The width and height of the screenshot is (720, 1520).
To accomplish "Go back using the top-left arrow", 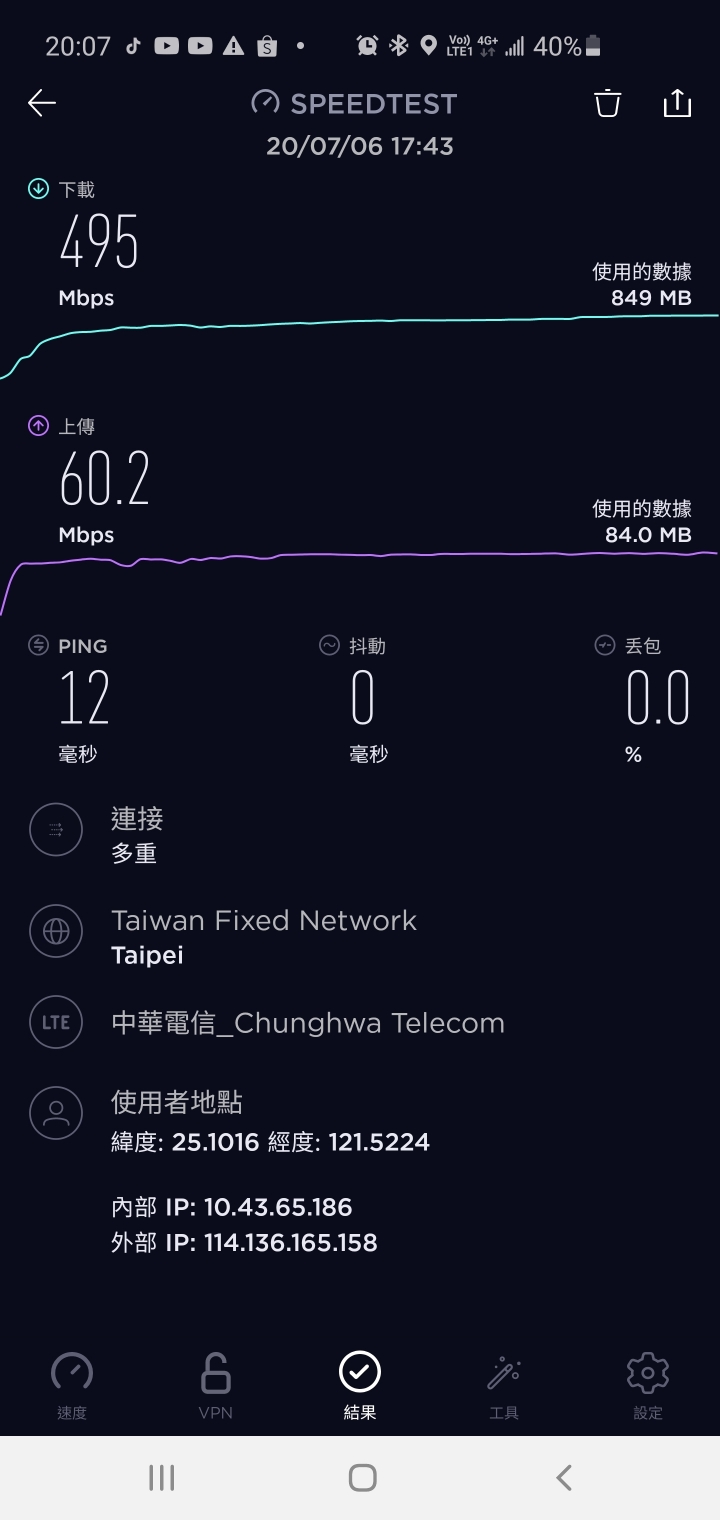I will point(42,103).
